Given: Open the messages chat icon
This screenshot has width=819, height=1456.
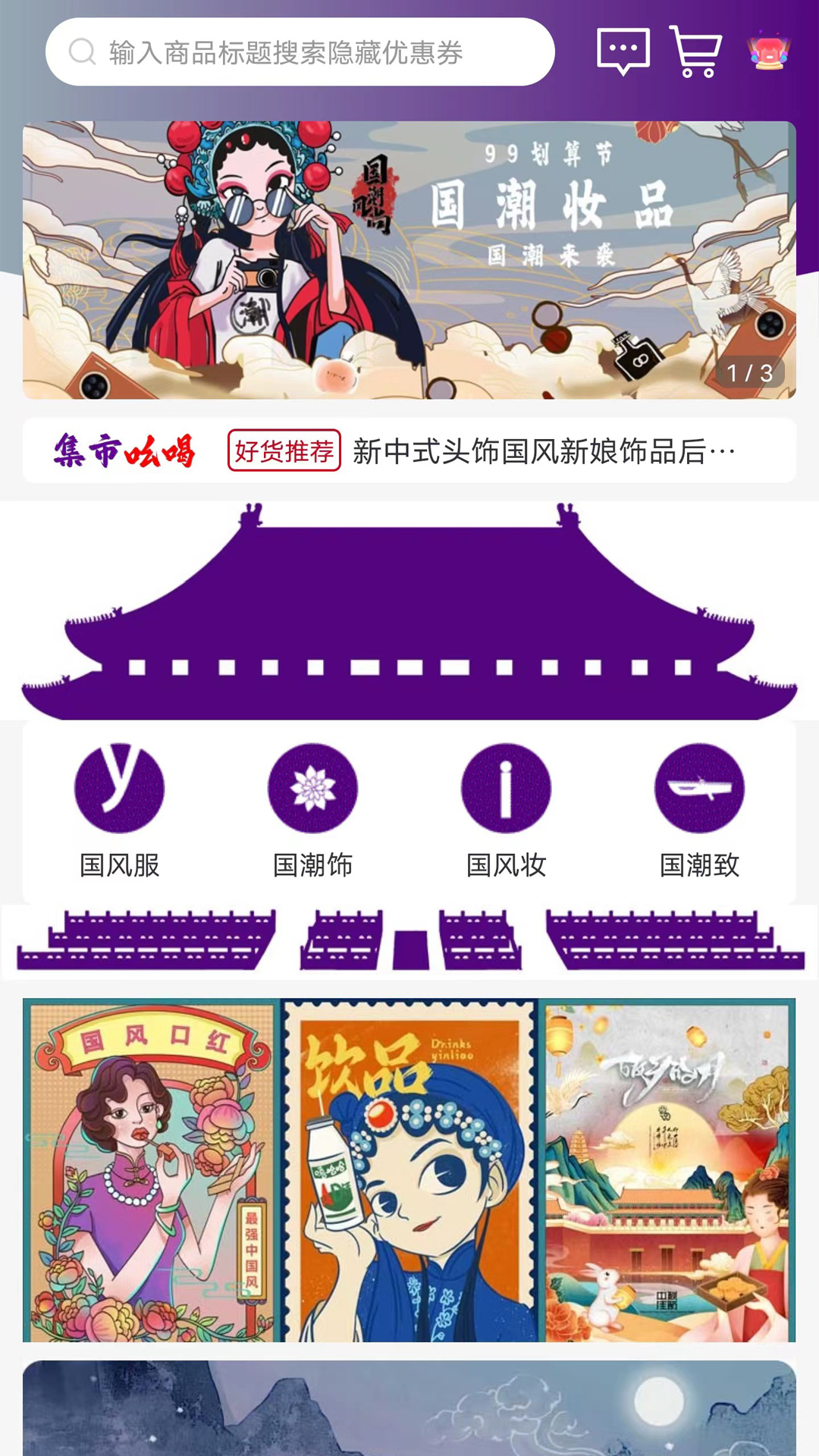Looking at the screenshot, I should [623, 52].
